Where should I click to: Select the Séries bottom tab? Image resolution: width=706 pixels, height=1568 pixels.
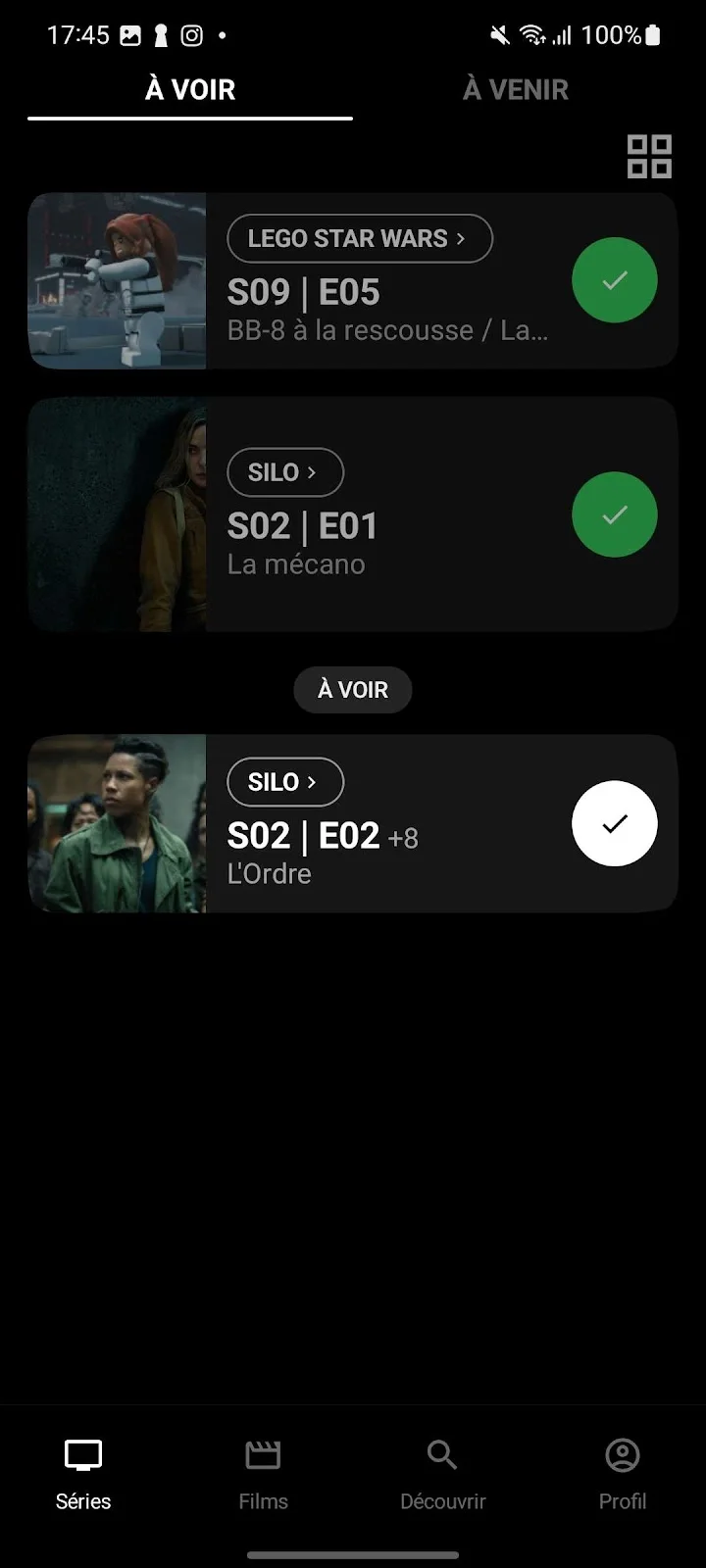[83, 1475]
